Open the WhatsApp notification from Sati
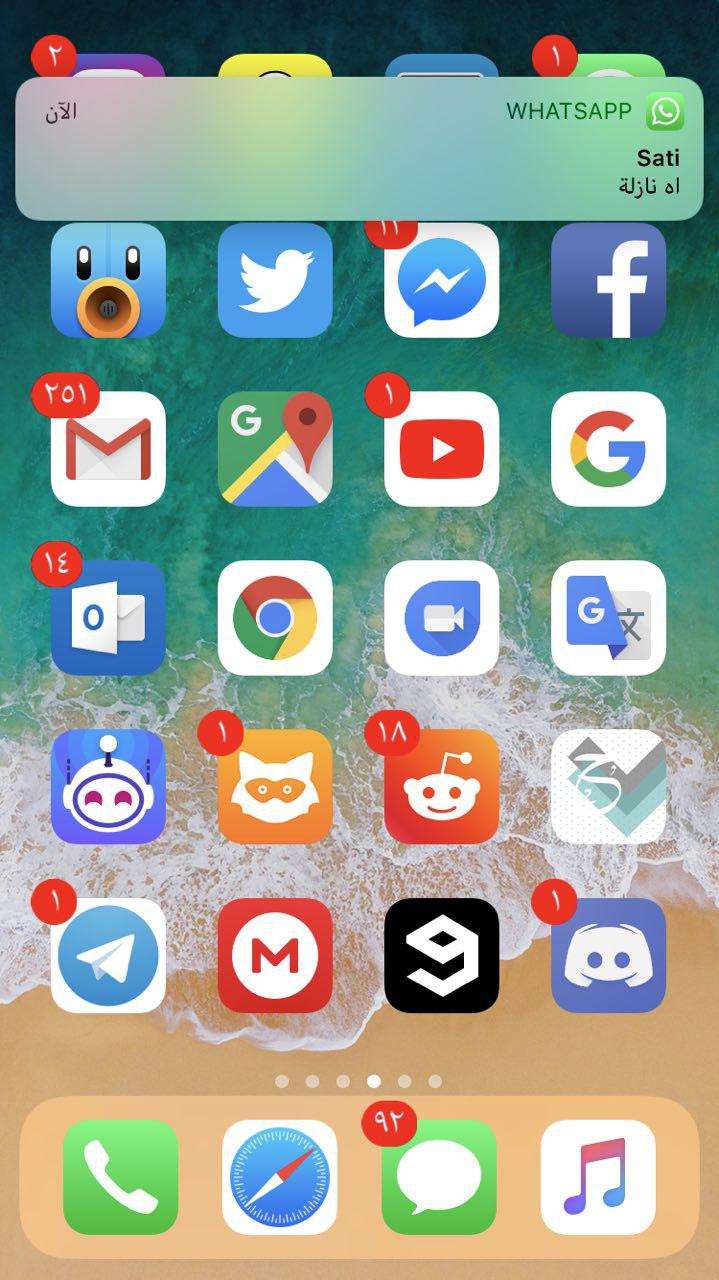 [x=359, y=149]
